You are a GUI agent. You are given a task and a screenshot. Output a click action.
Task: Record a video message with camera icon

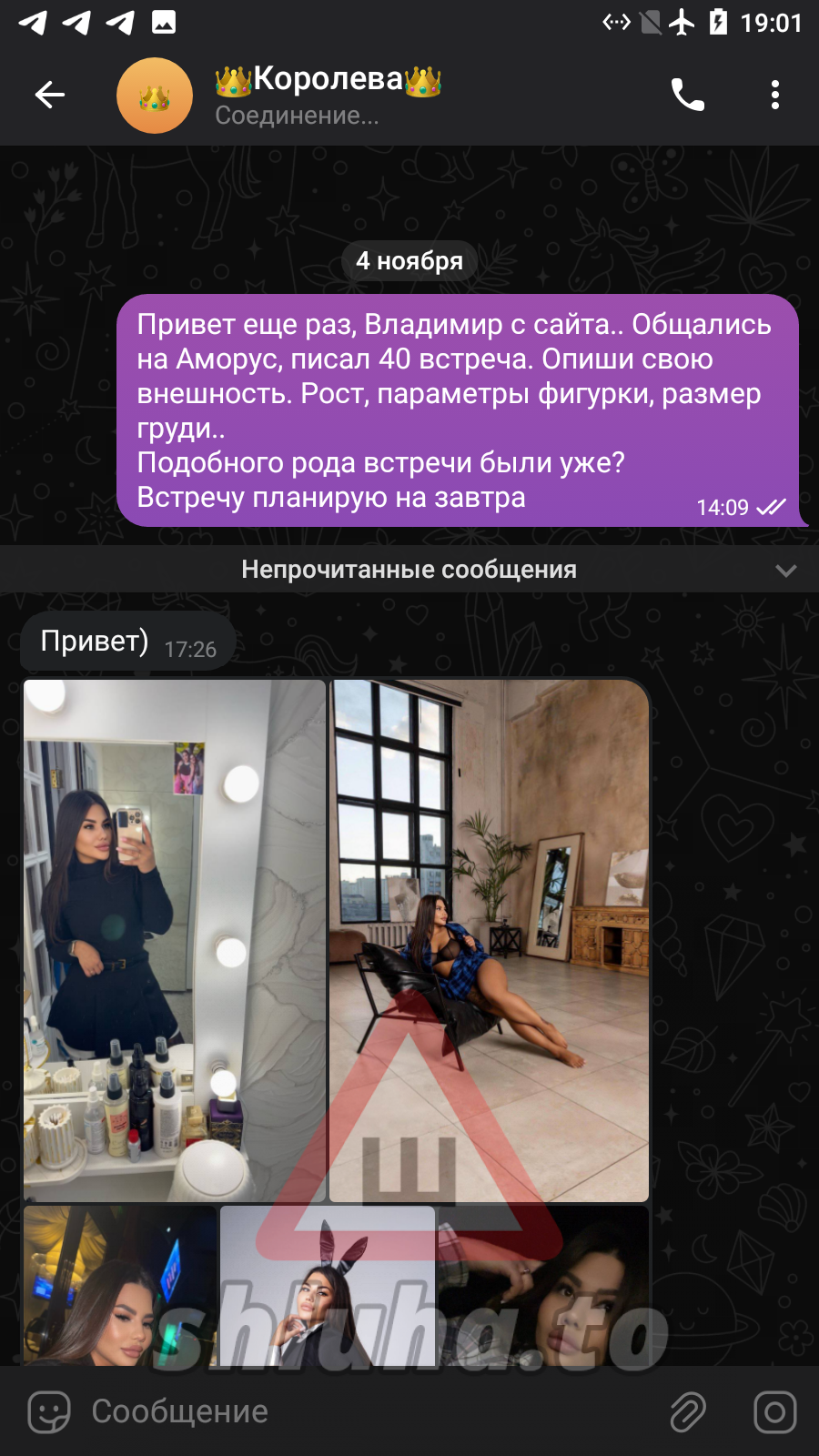click(774, 1411)
